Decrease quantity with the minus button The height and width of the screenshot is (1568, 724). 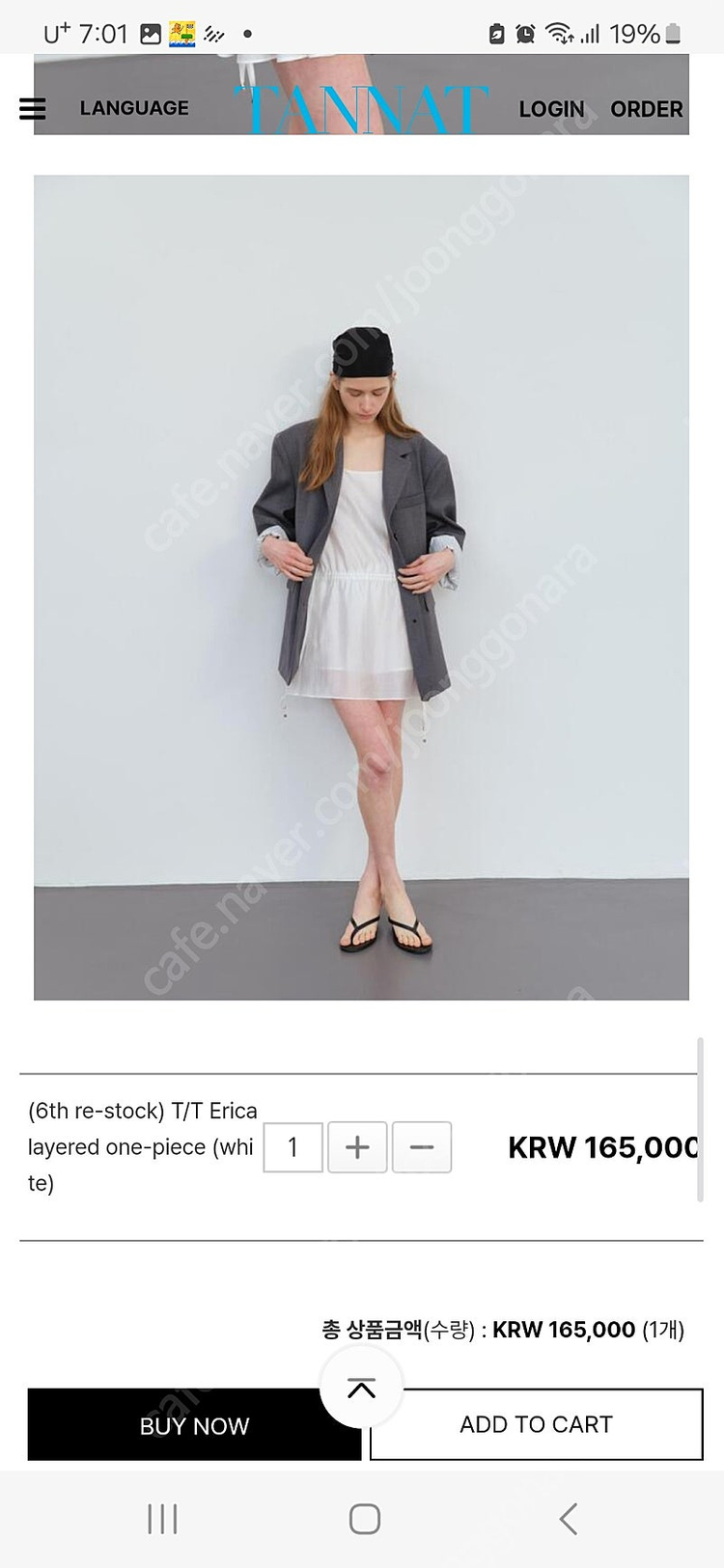(x=422, y=1147)
